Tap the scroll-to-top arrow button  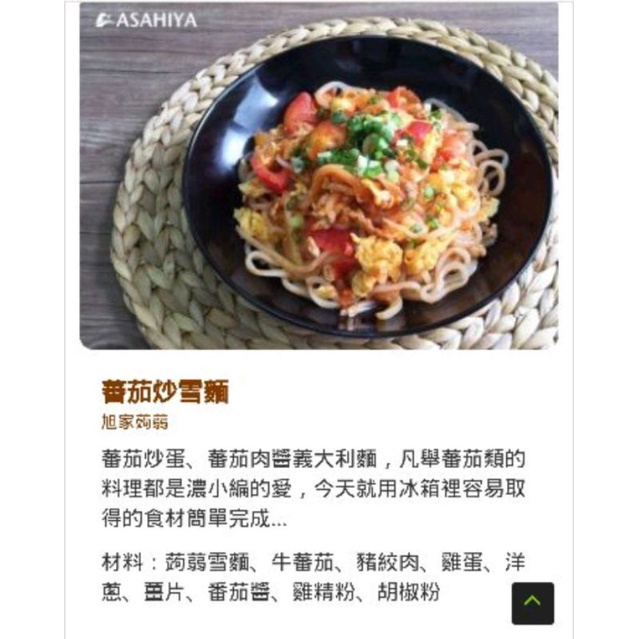pyautogui.click(x=533, y=603)
